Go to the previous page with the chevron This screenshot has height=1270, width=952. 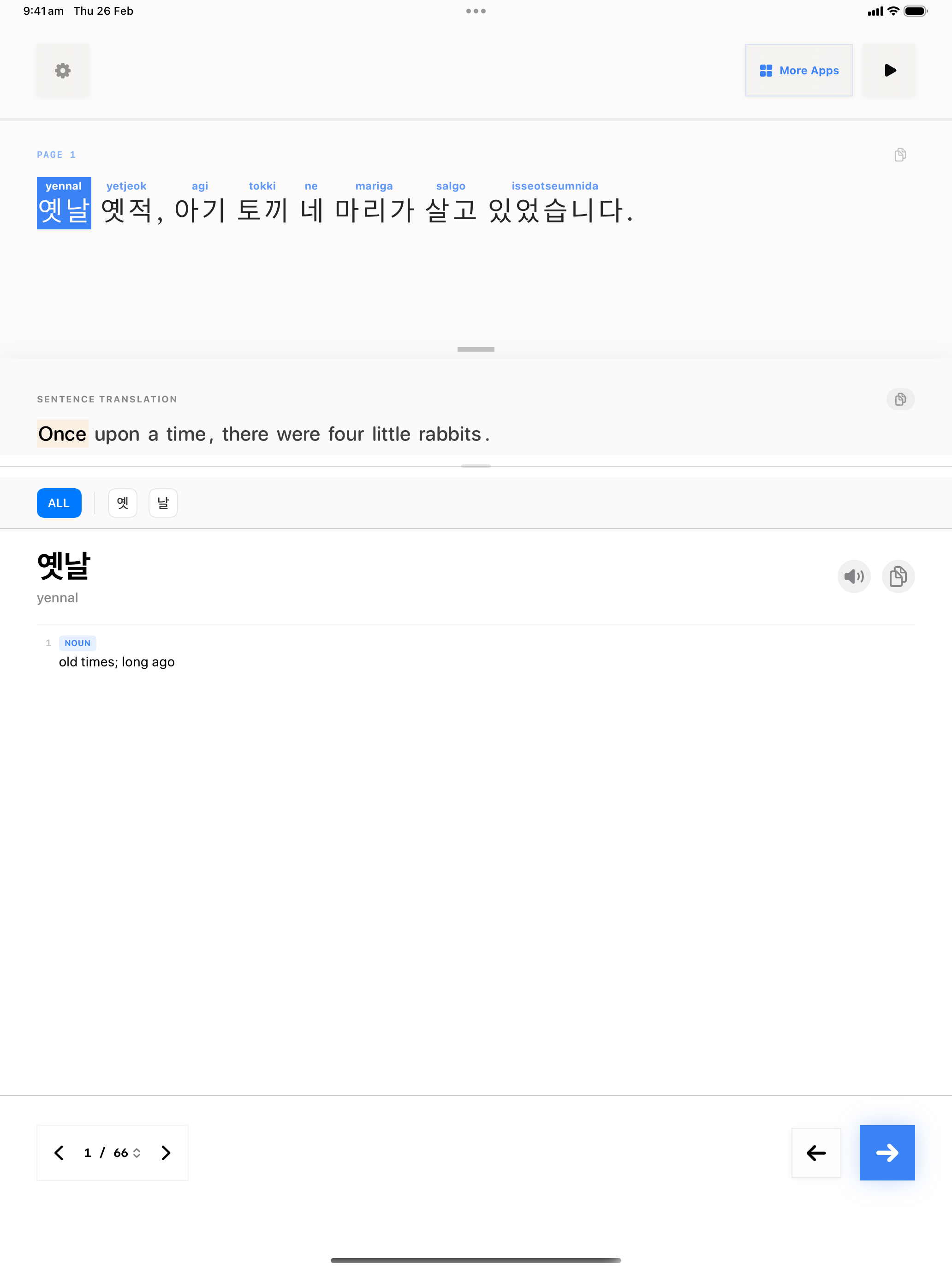tap(59, 1152)
